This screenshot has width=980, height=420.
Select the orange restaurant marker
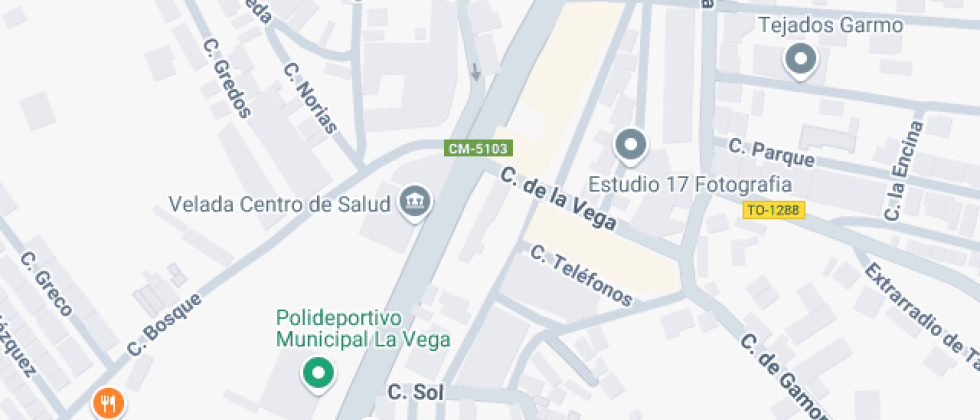point(108,403)
